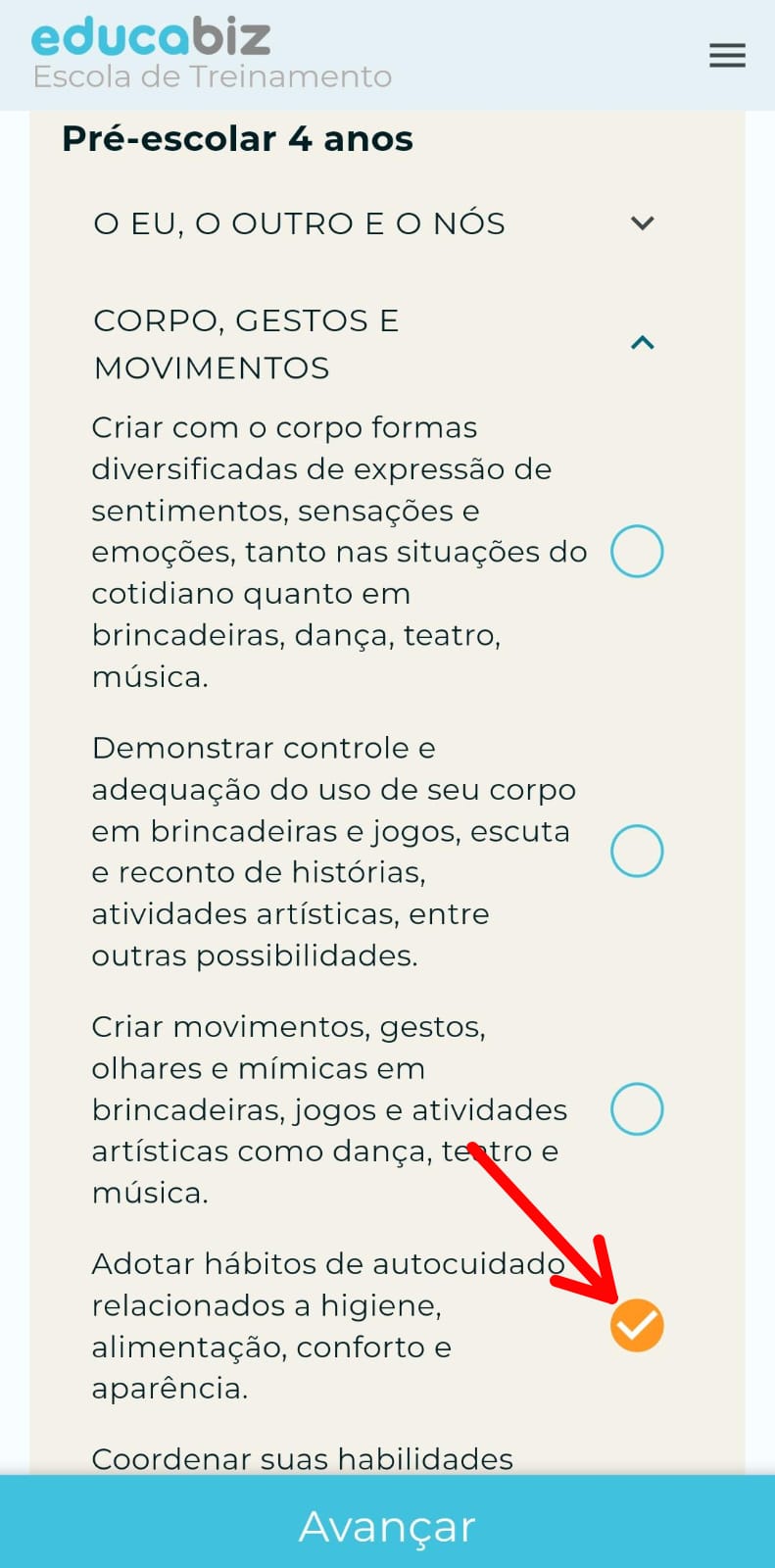Collapse the CORPO, GESTOS E MOVIMENTOS section
Viewport: 775px width, 1568px height.
642,343
